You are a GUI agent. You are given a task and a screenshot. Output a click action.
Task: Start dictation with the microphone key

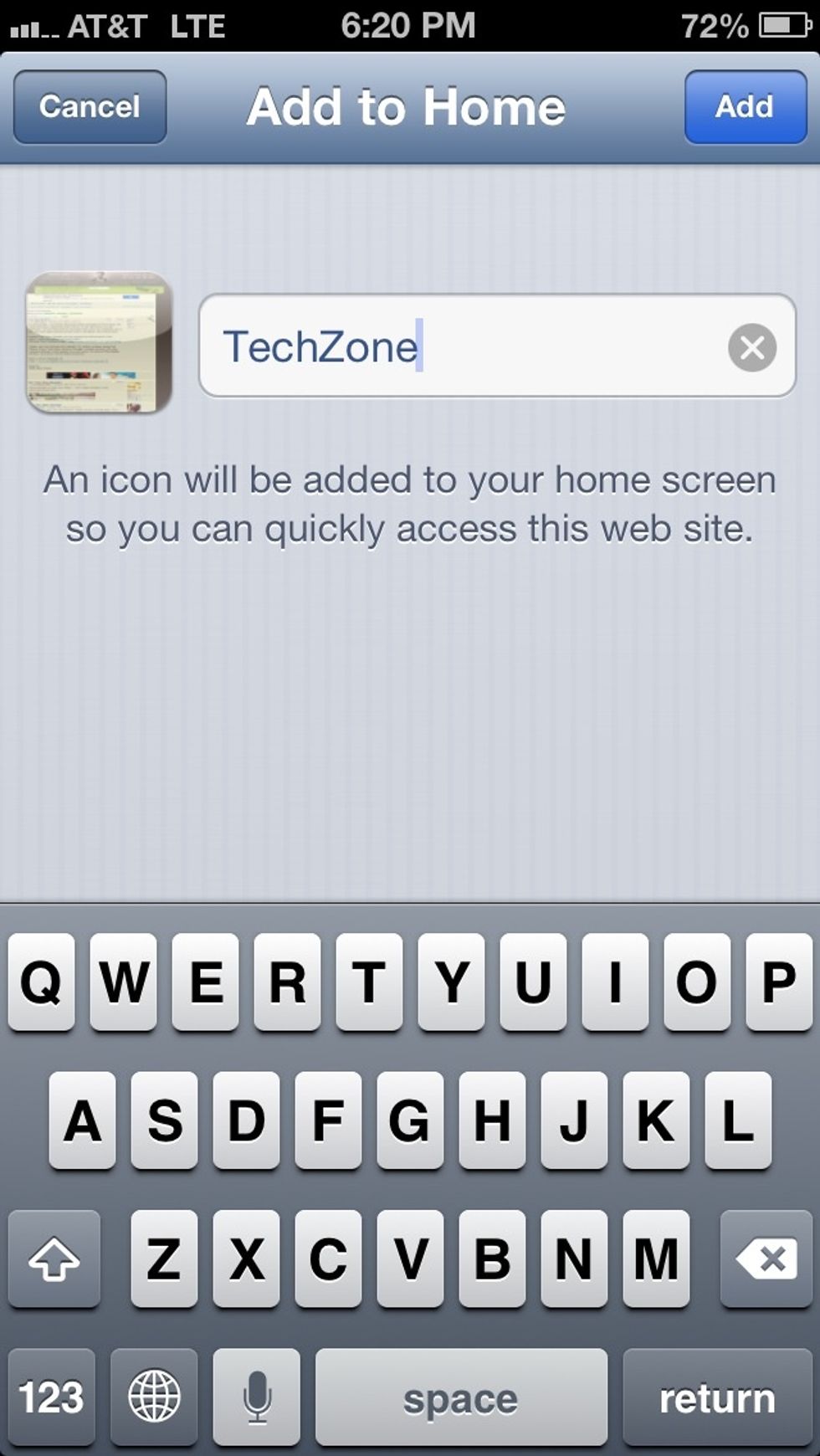tap(257, 1397)
